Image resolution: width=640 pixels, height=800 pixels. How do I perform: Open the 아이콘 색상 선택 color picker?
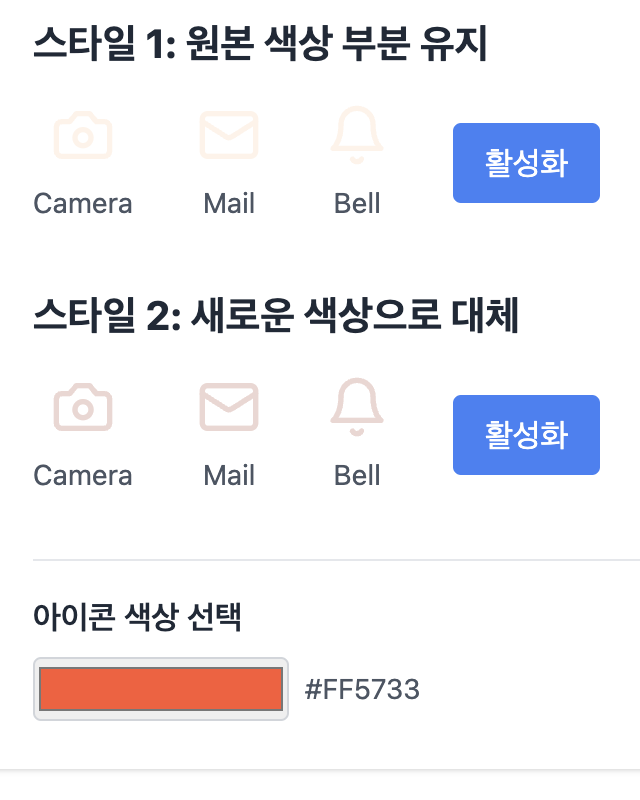[161, 689]
